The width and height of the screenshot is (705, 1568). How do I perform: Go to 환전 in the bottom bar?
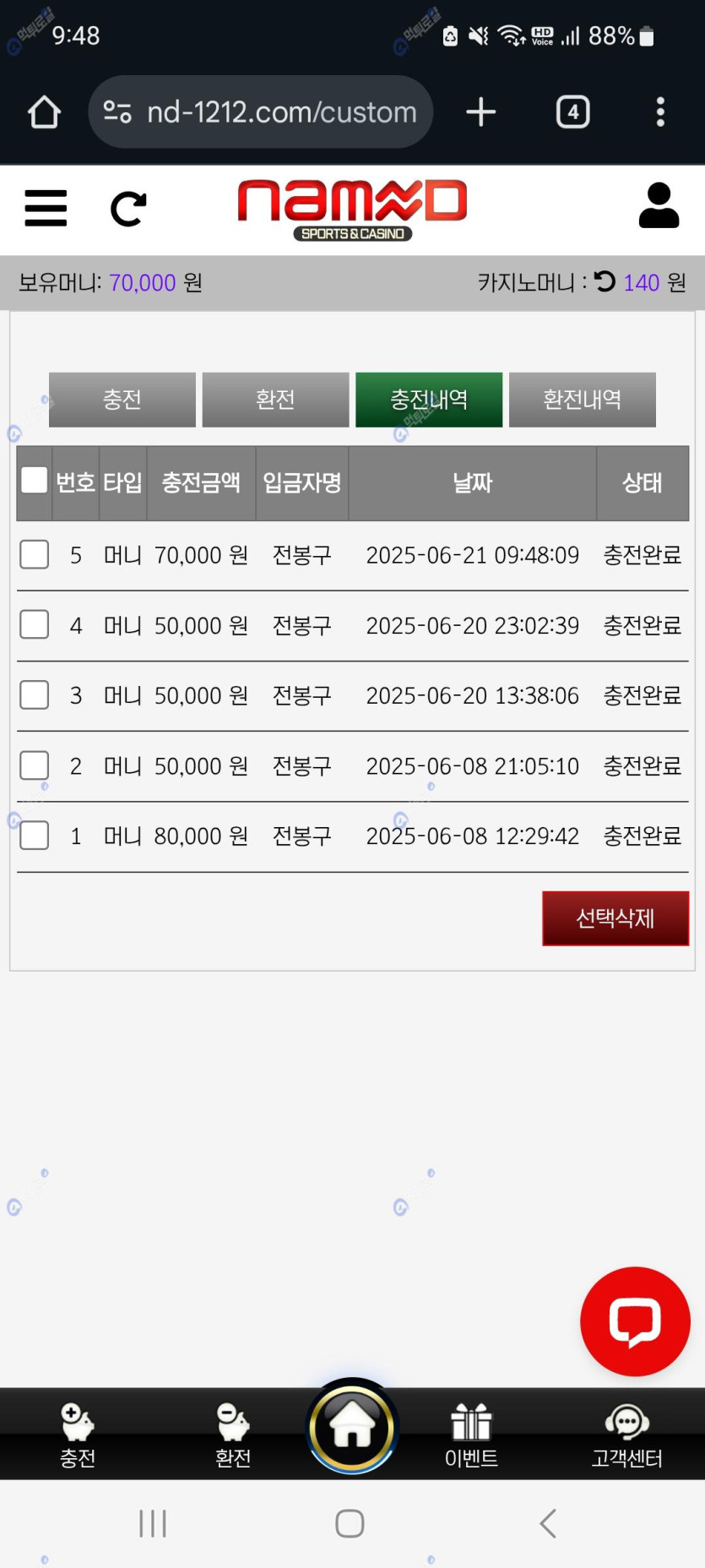(233, 1435)
